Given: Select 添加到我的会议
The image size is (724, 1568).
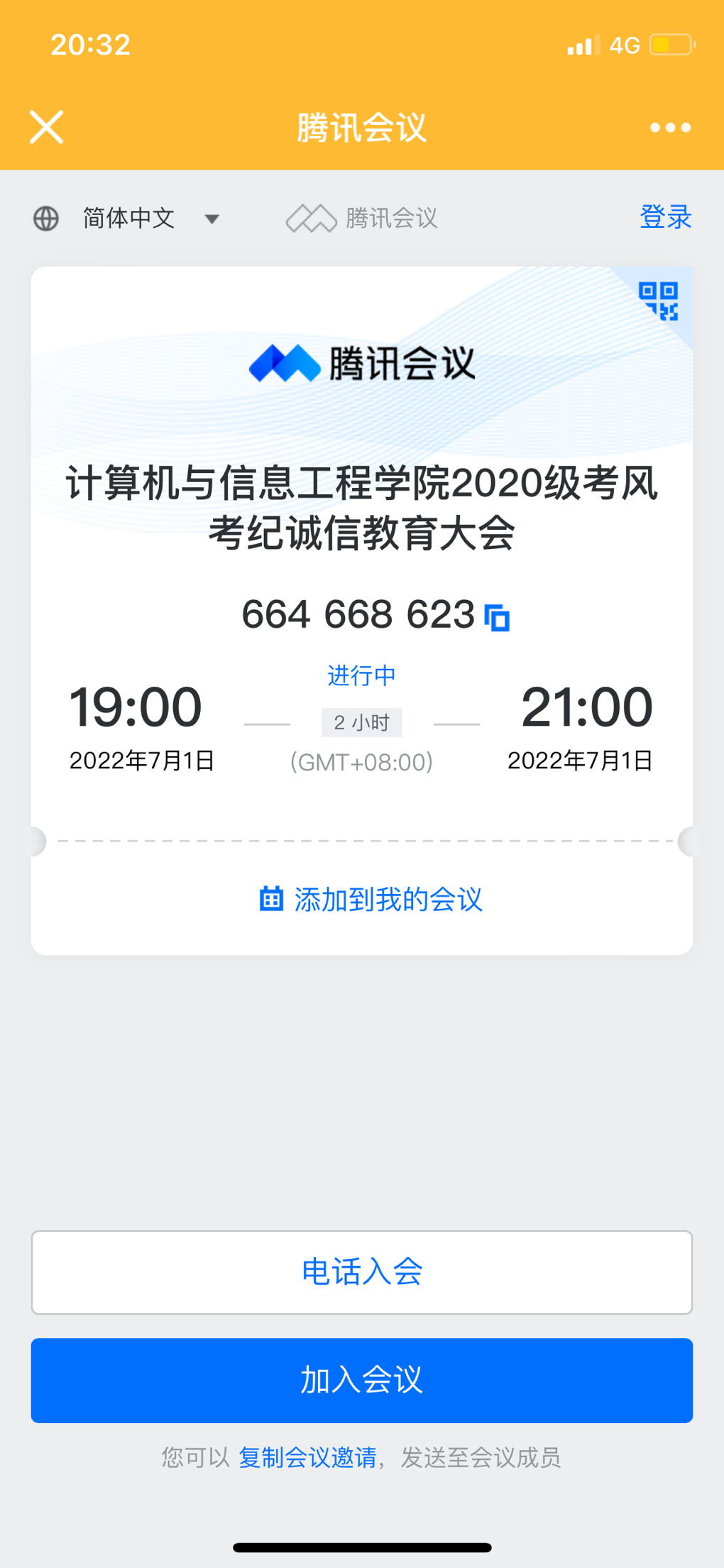Looking at the screenshot, I should (371, 899).
